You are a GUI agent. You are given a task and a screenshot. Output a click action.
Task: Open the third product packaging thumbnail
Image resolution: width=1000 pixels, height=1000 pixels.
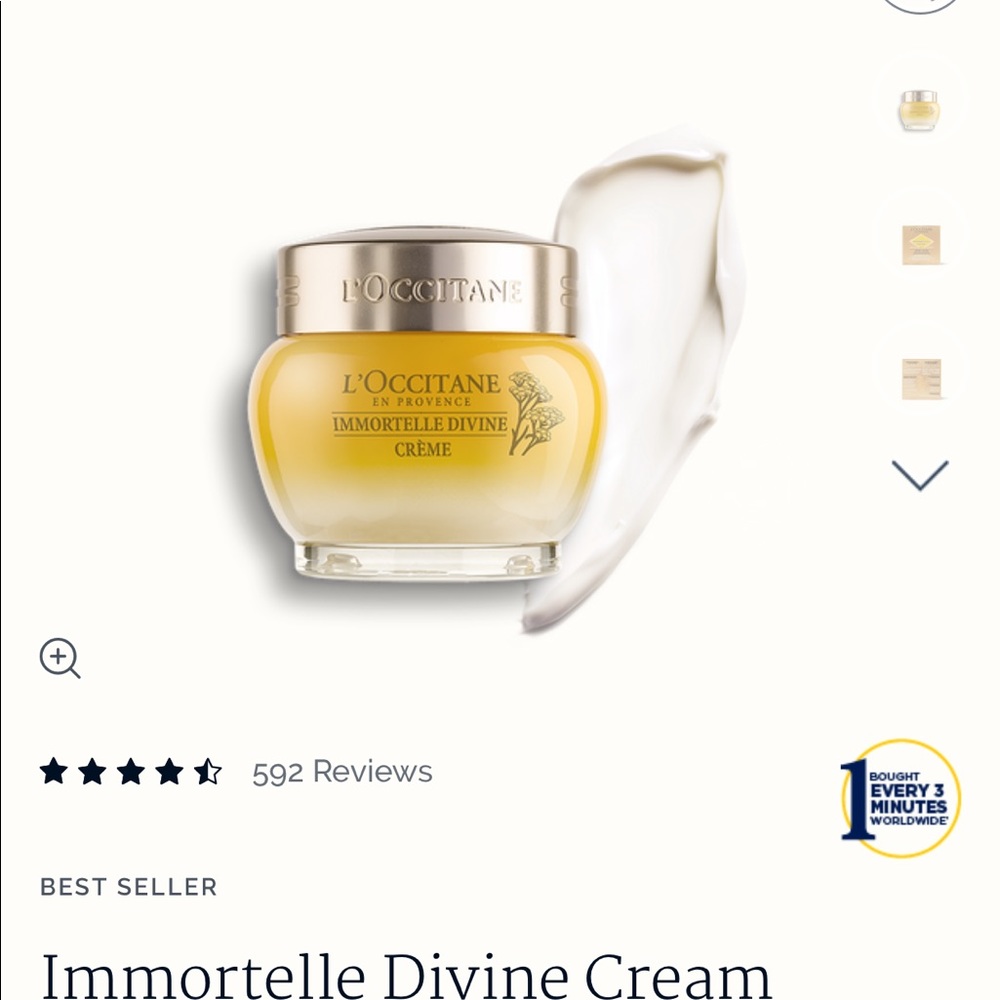click(920, 378)
